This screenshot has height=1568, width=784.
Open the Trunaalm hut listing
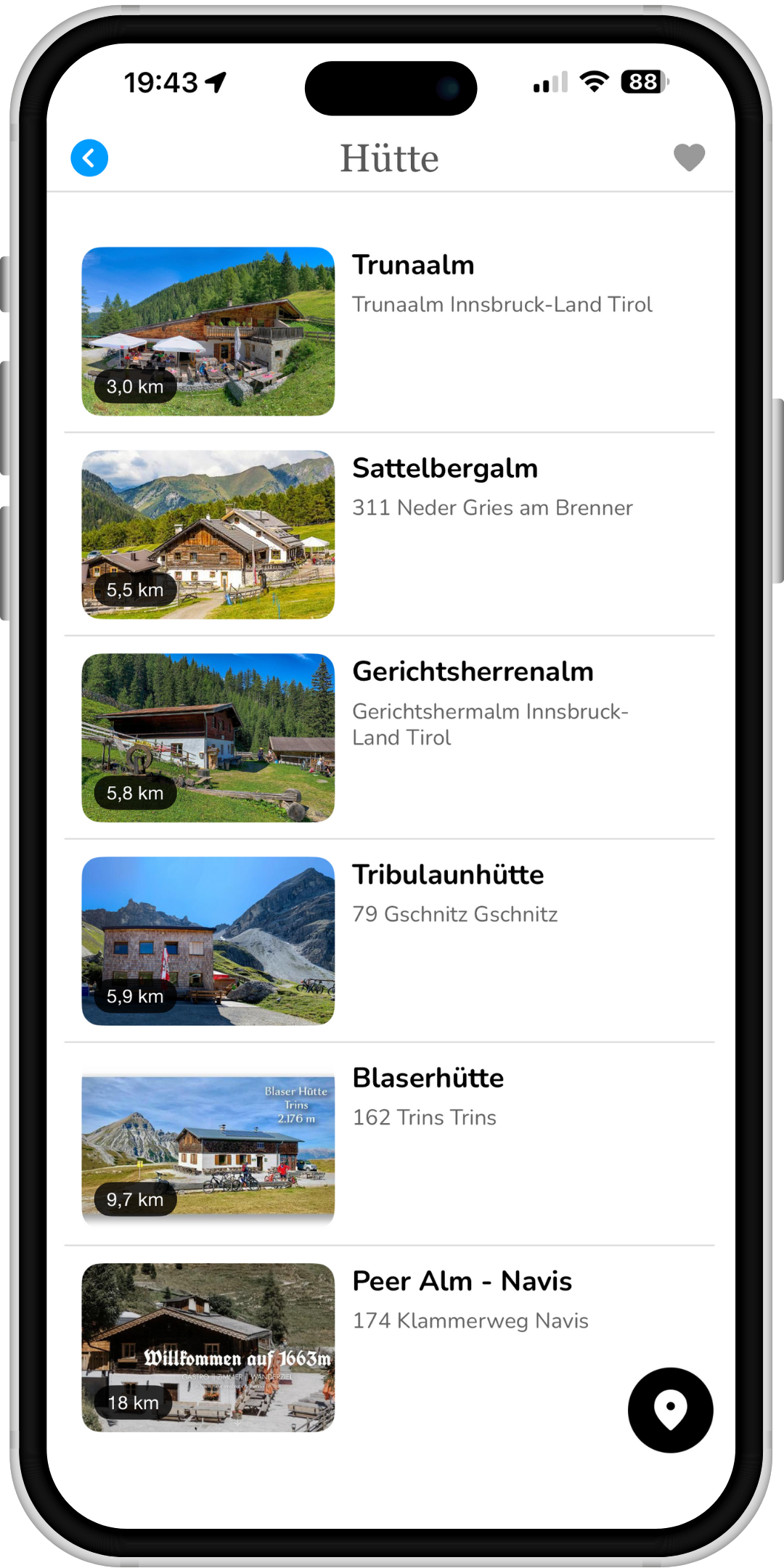coord(412,266)
